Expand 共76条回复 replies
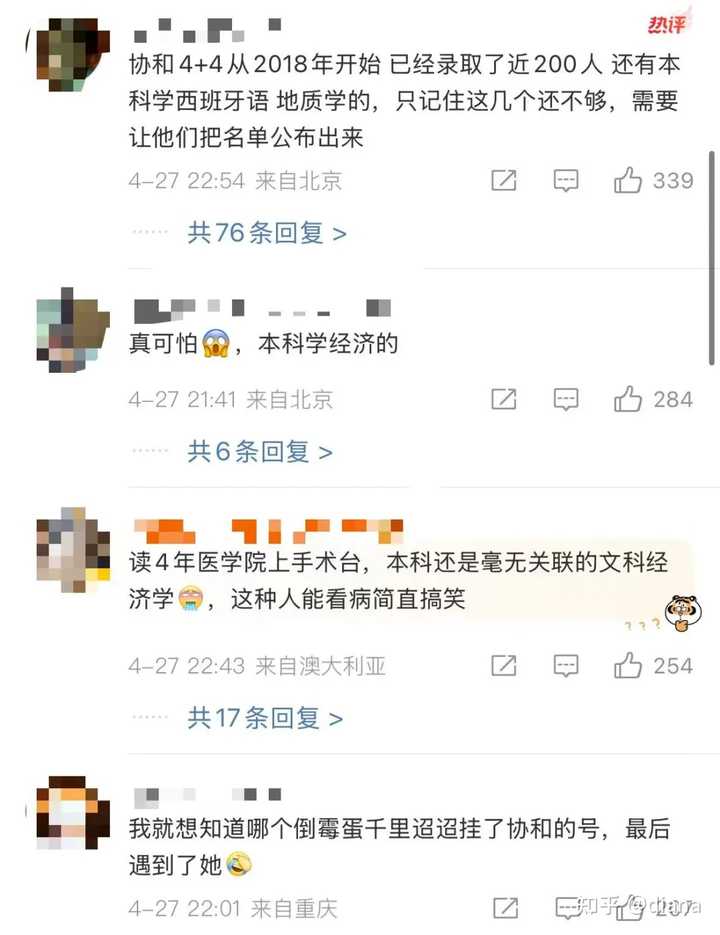The width and height of the screenshot is (720, 935). [267, 234]
